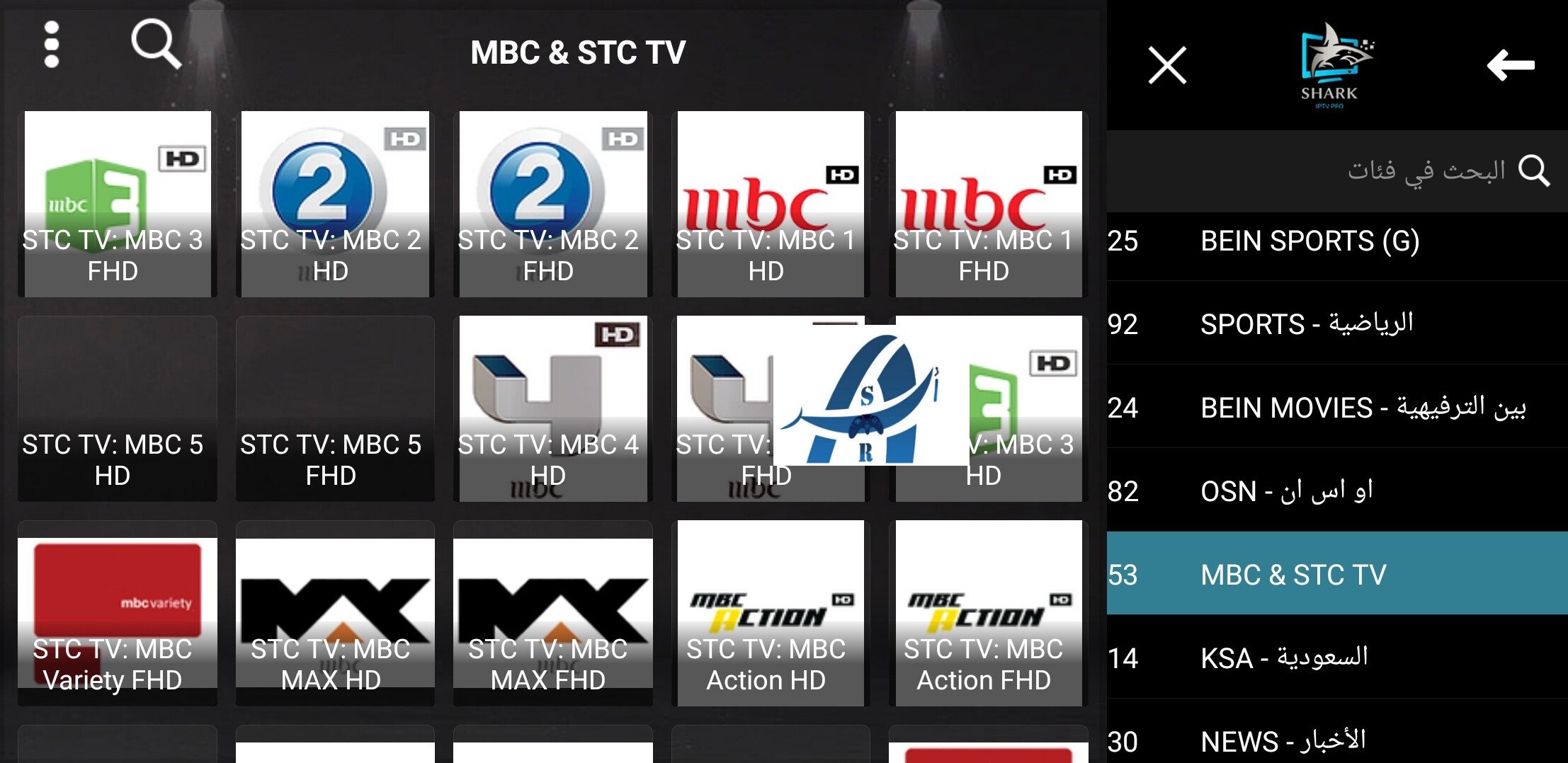Viewport: 1568px width, 763px height.
Task: Open the three-dot overflow menu
Action: [x=51, y=45]
